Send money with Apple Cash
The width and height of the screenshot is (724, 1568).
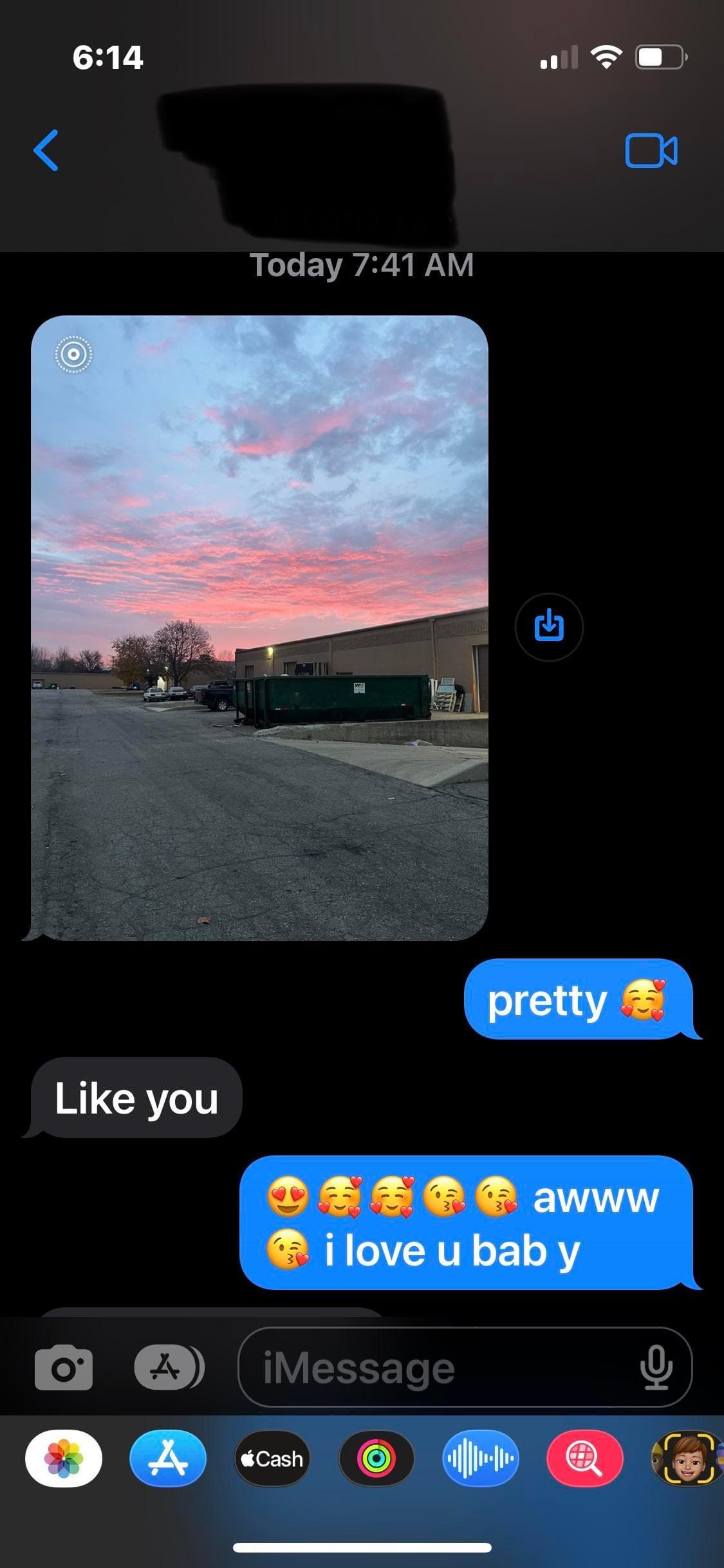tap(272, 1459)
